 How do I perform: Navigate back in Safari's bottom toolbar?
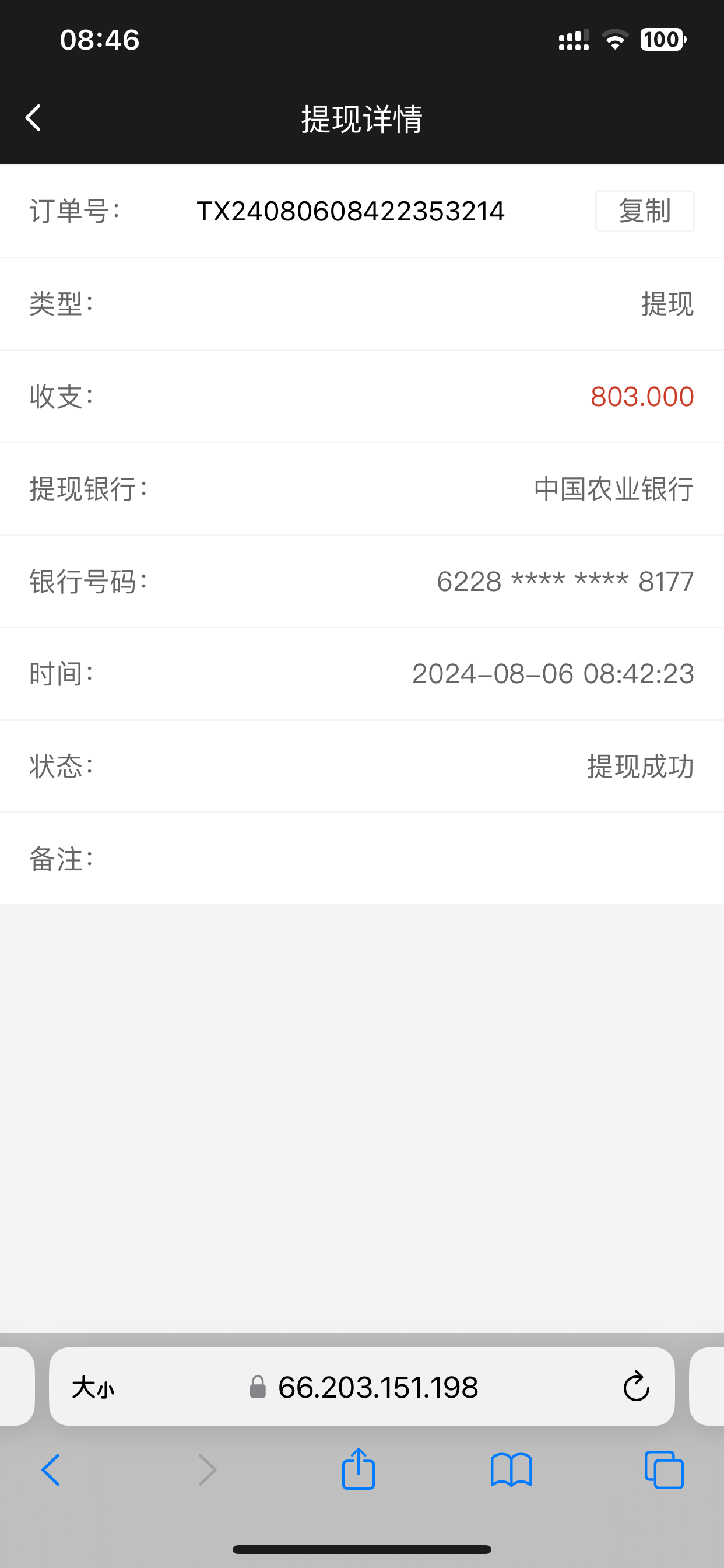tap(51, 1471)
